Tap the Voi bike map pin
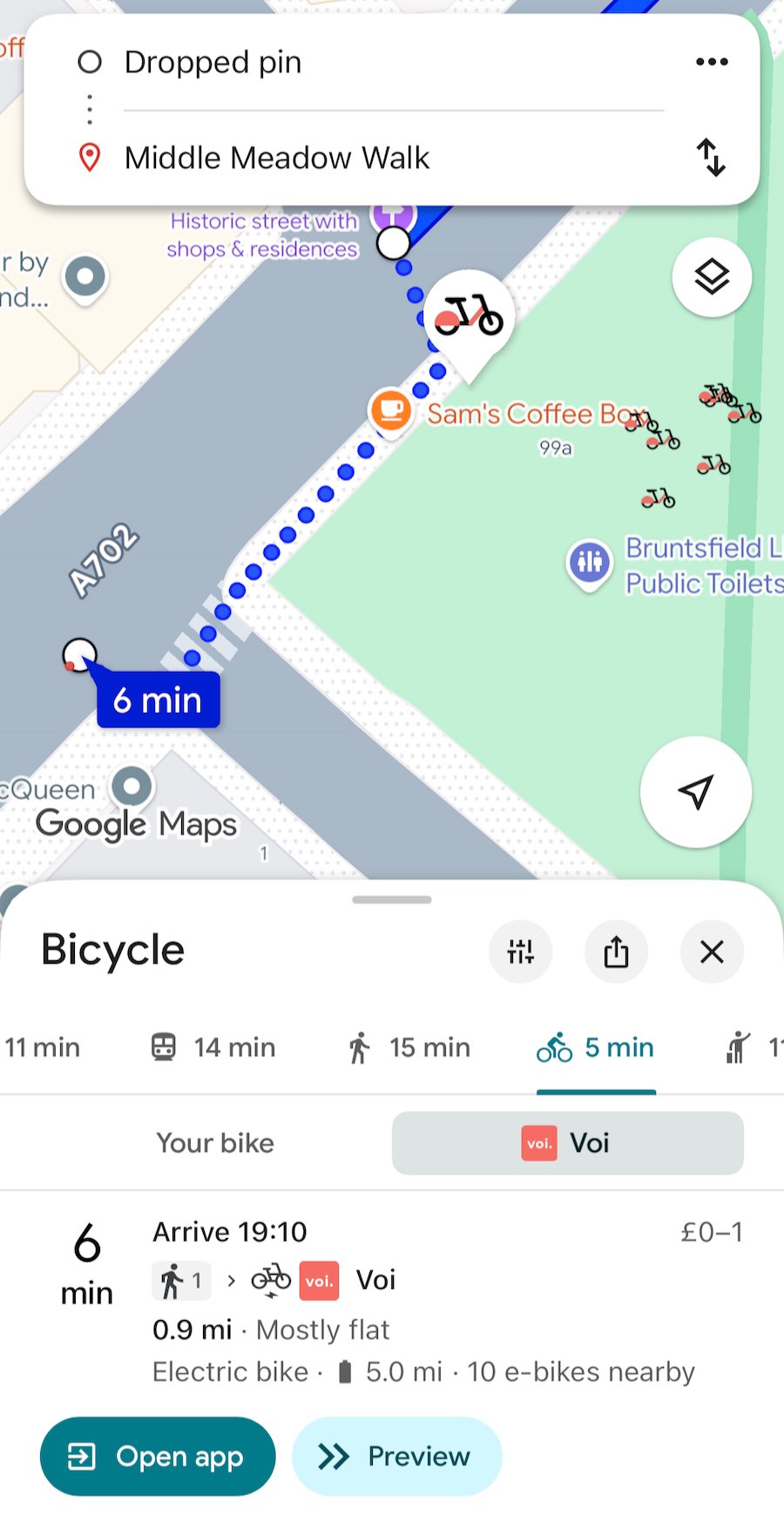Viewport: 784px width, 1517px height. 469,317
